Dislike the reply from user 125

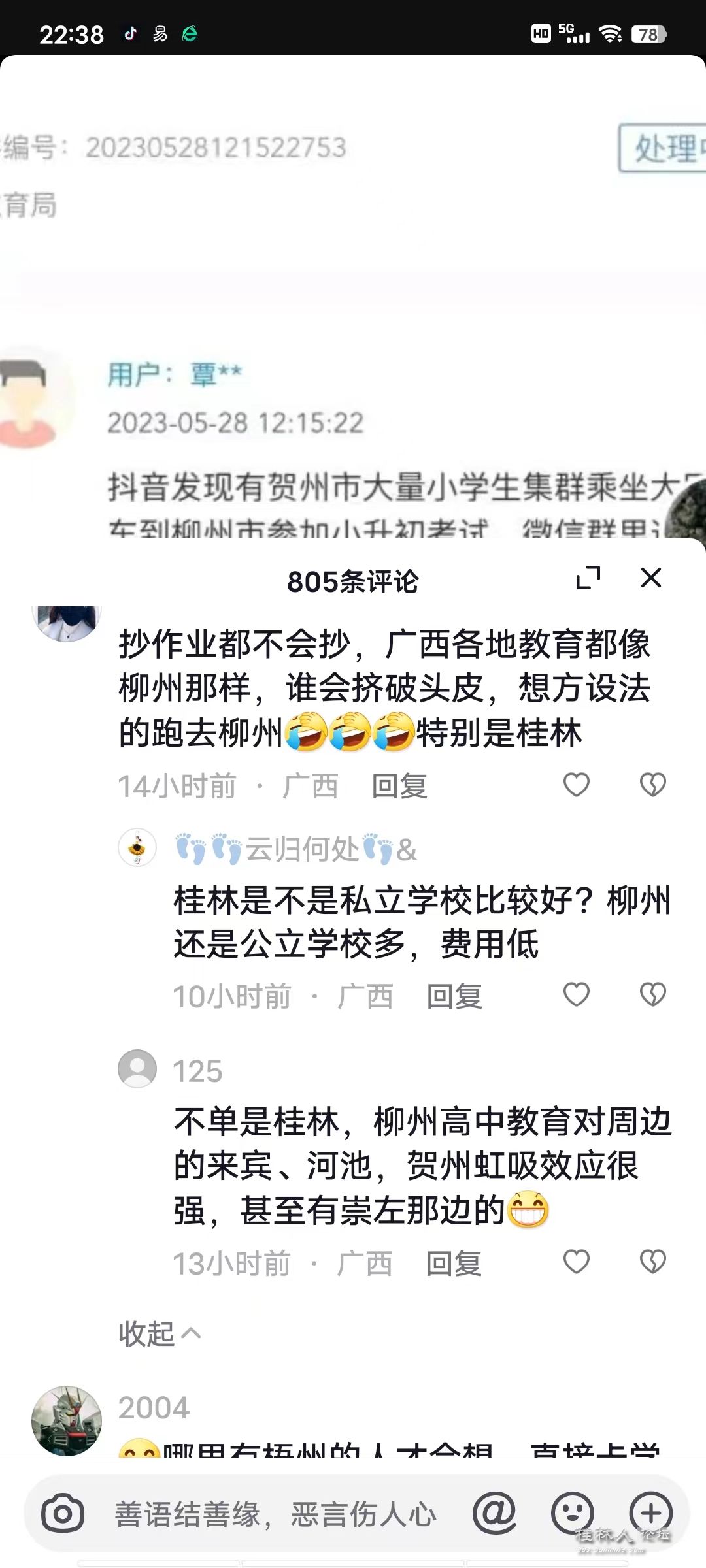point(652,1262)
